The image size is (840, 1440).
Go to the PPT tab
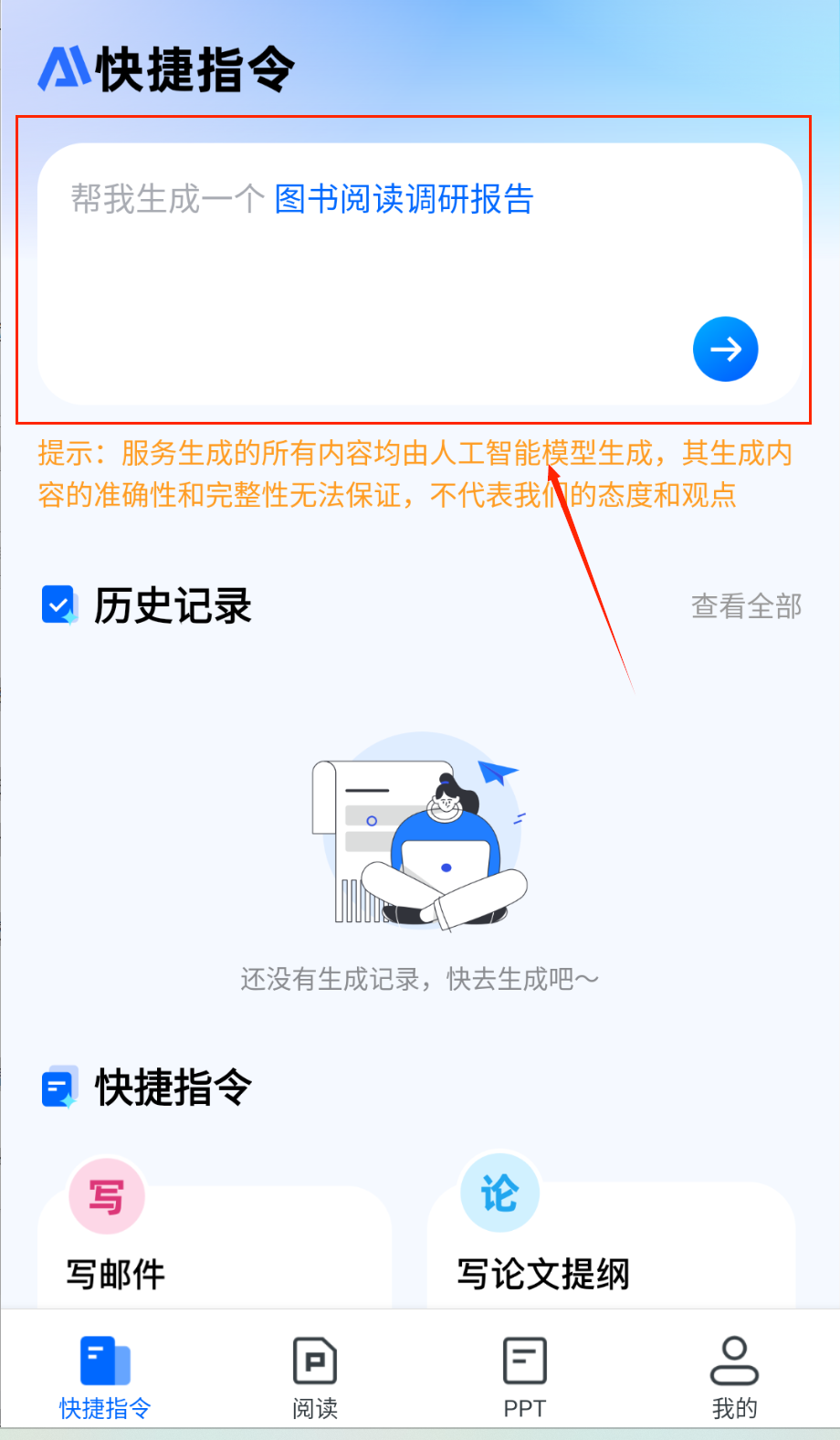(x=525, y=1377)
